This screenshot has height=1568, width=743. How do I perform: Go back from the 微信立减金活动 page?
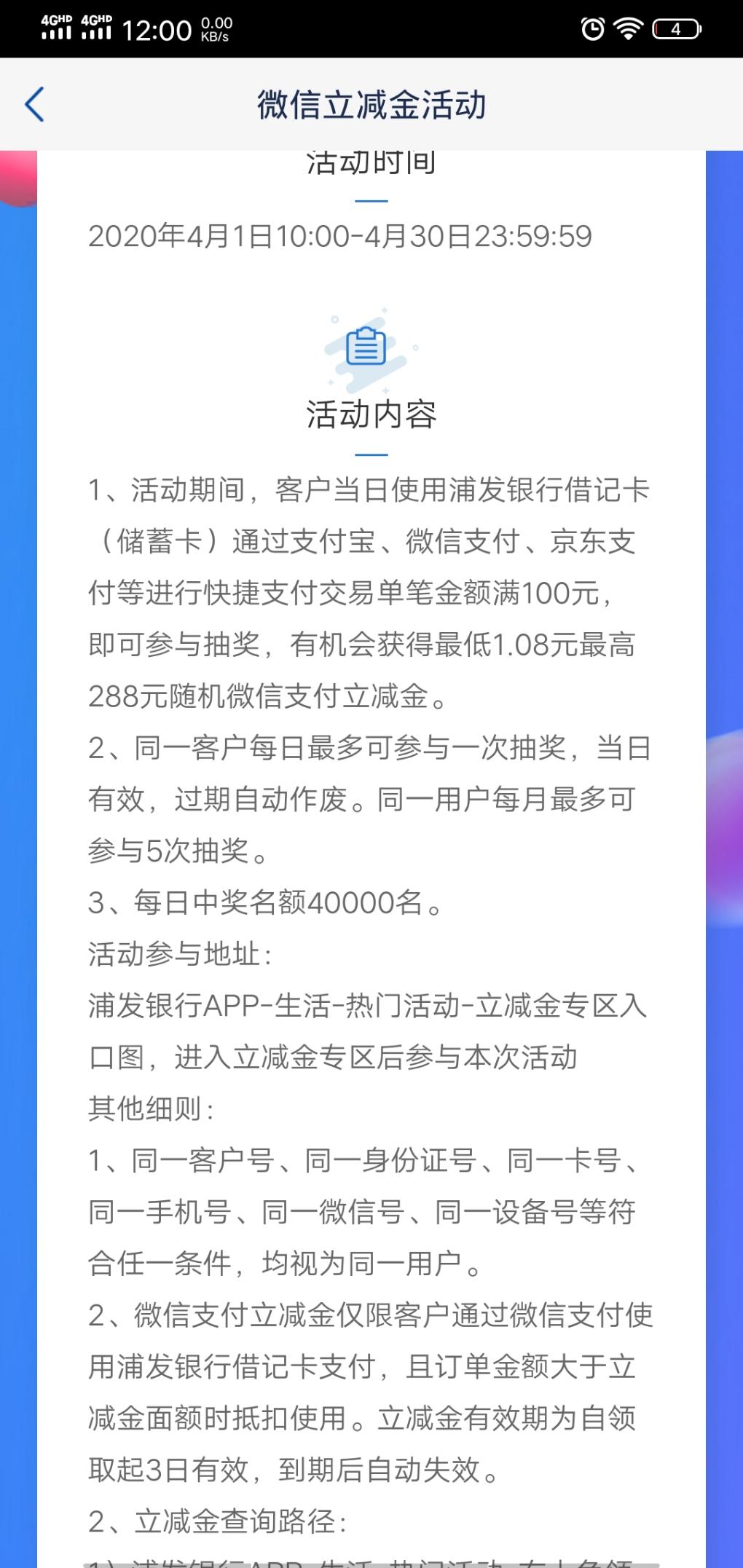pyautogui.click(x=34, y=104)
